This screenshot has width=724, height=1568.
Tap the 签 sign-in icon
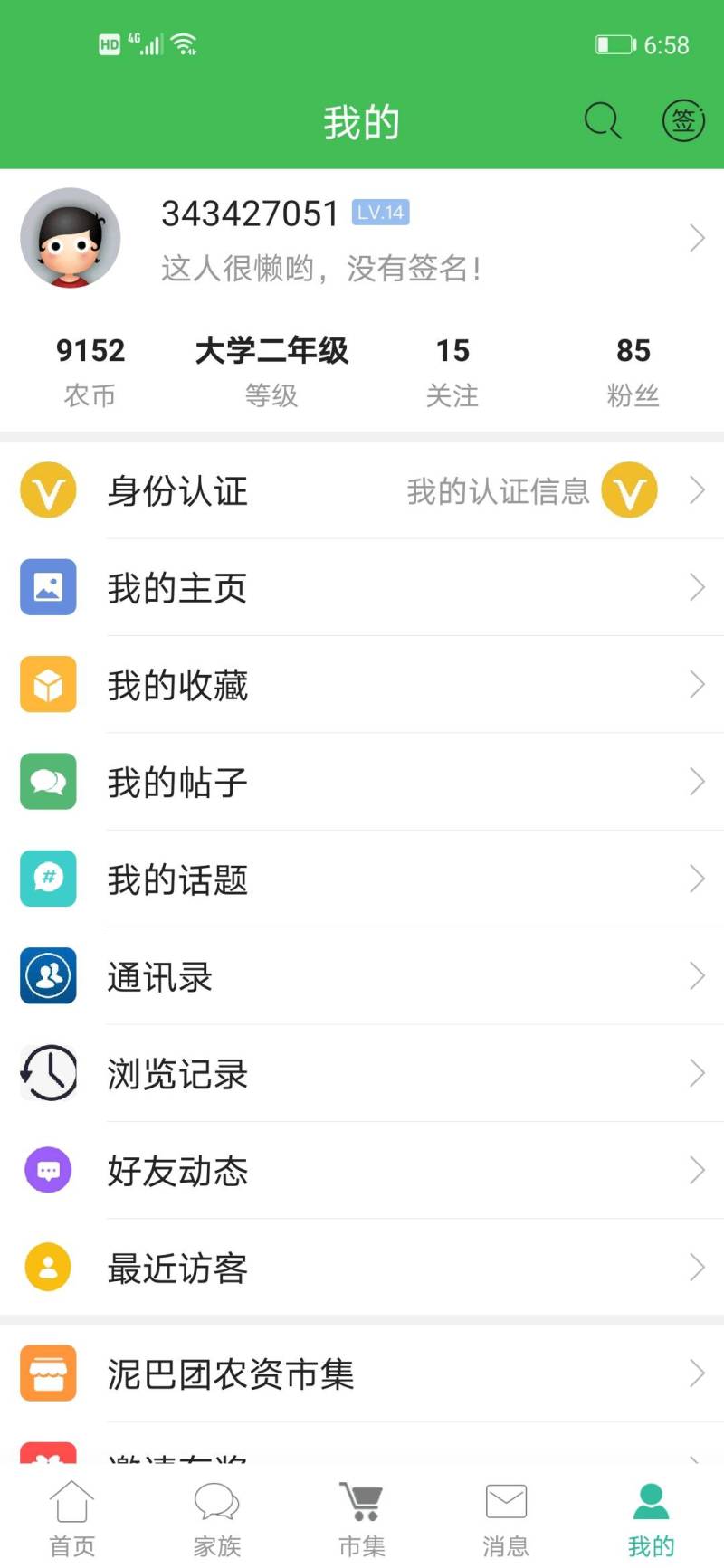point(683,120)
